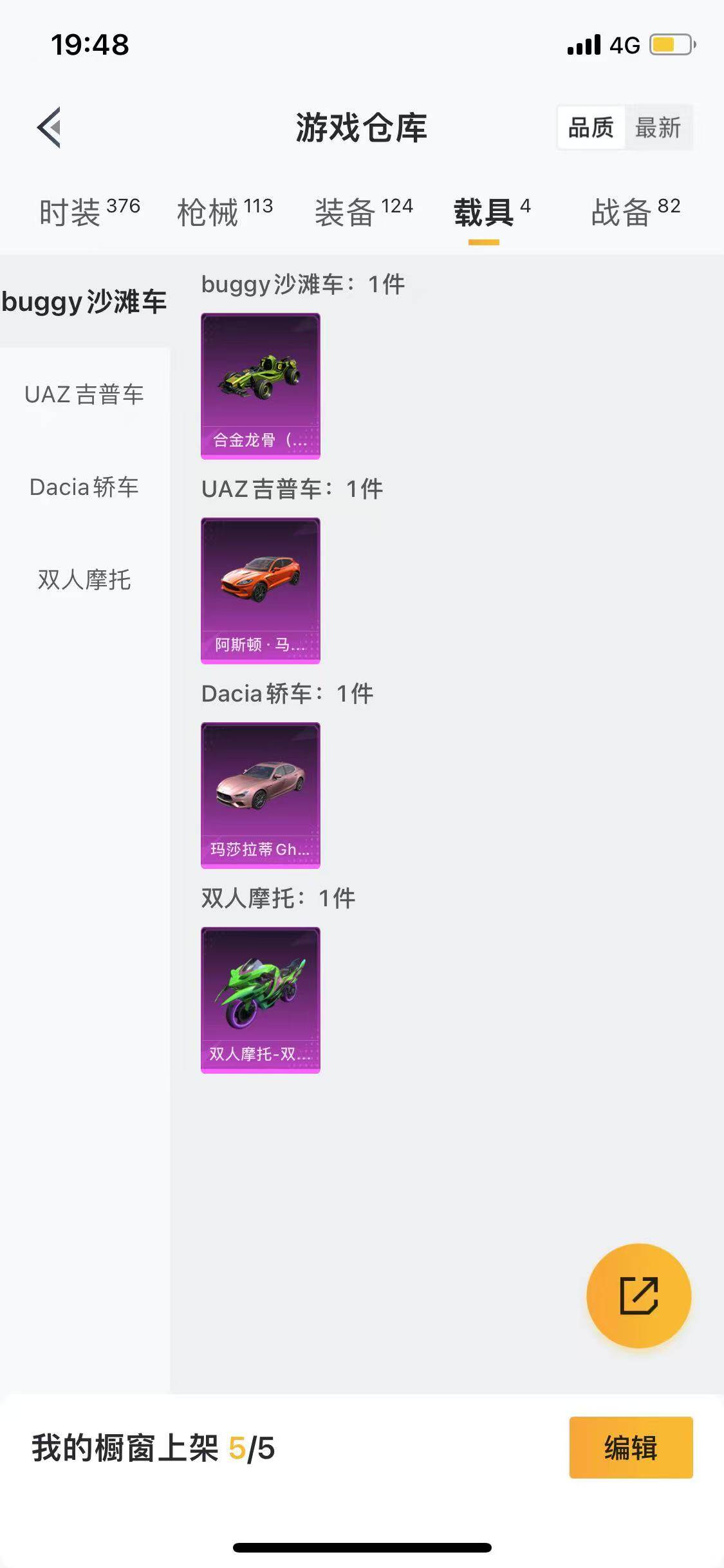Image resolution: width=724 pixels, height=1568 pixels.
Task: Select Dacia轿车 in the sidebar
Action: pyautogui.click(x=84, y=488)
